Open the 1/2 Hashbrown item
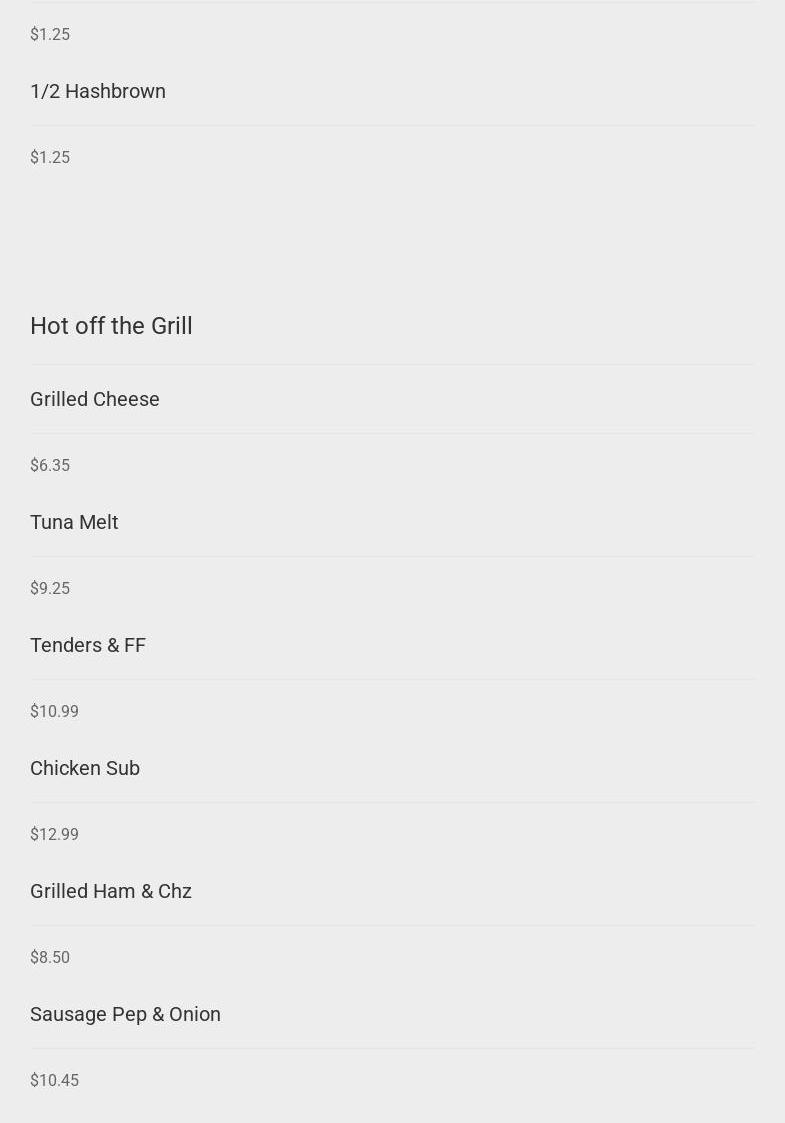 point(98,91)
